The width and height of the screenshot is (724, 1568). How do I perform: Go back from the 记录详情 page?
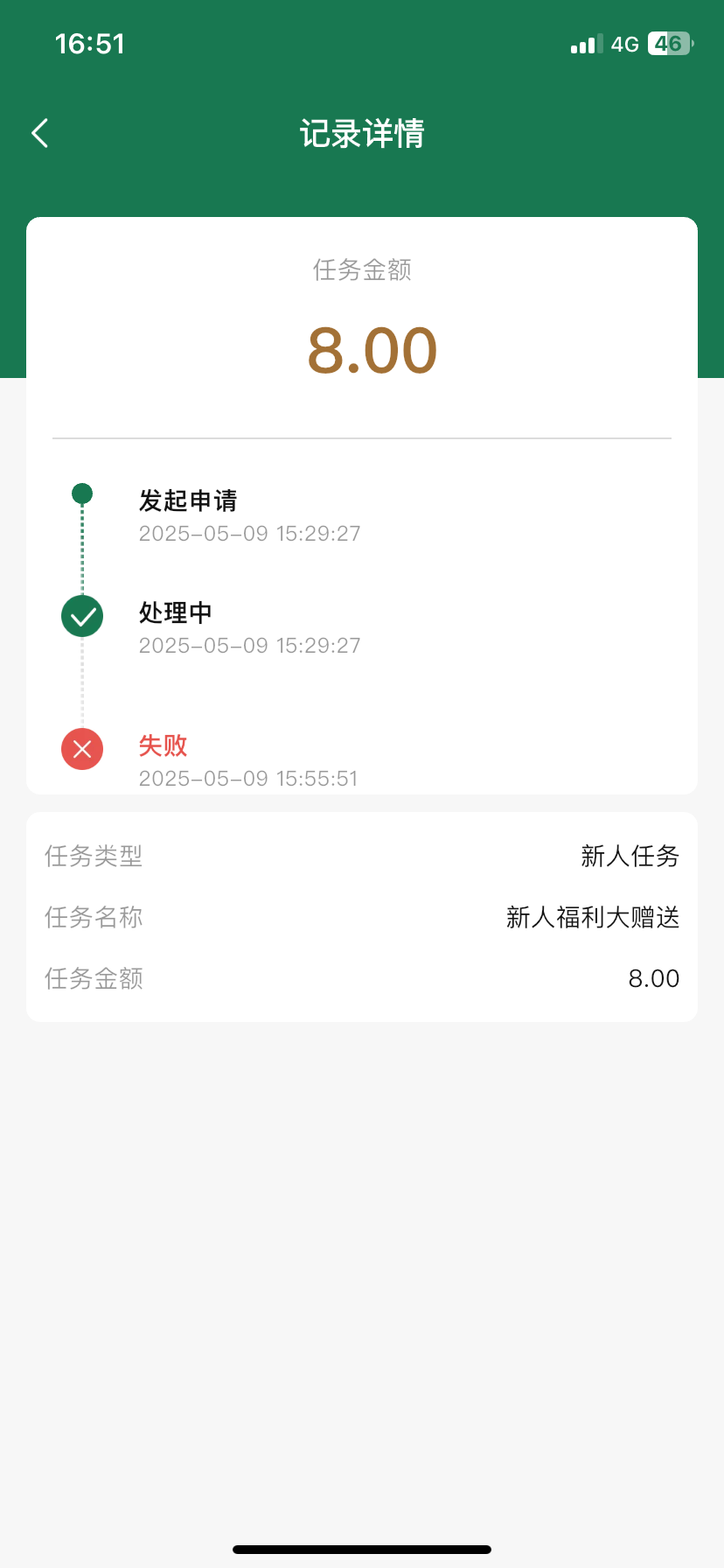pyautogui.click(x=40, y=133)
